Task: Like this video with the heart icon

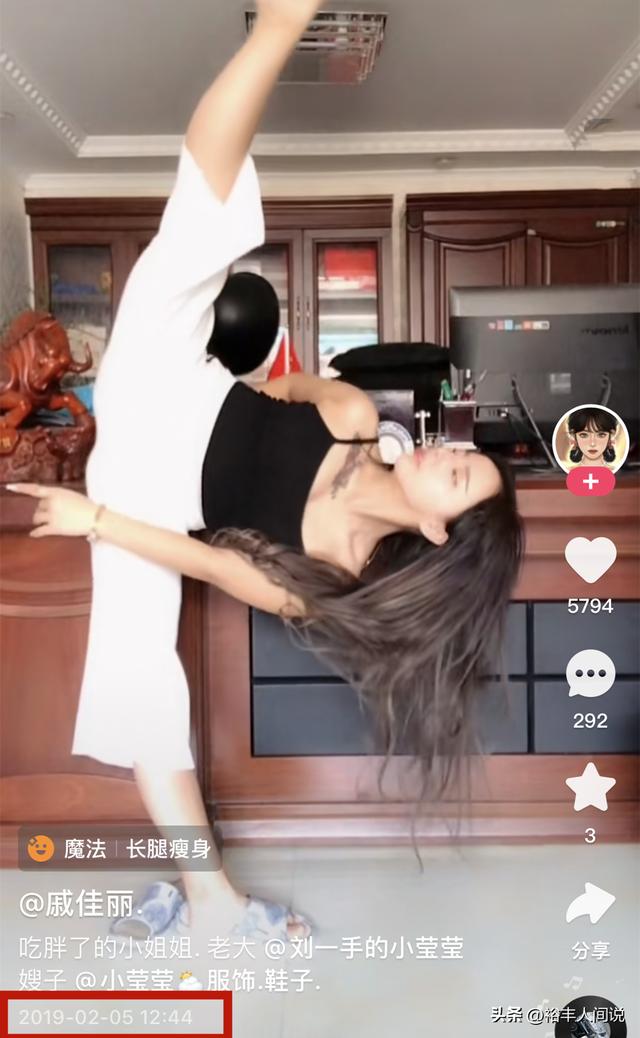Action: point(590,560)
